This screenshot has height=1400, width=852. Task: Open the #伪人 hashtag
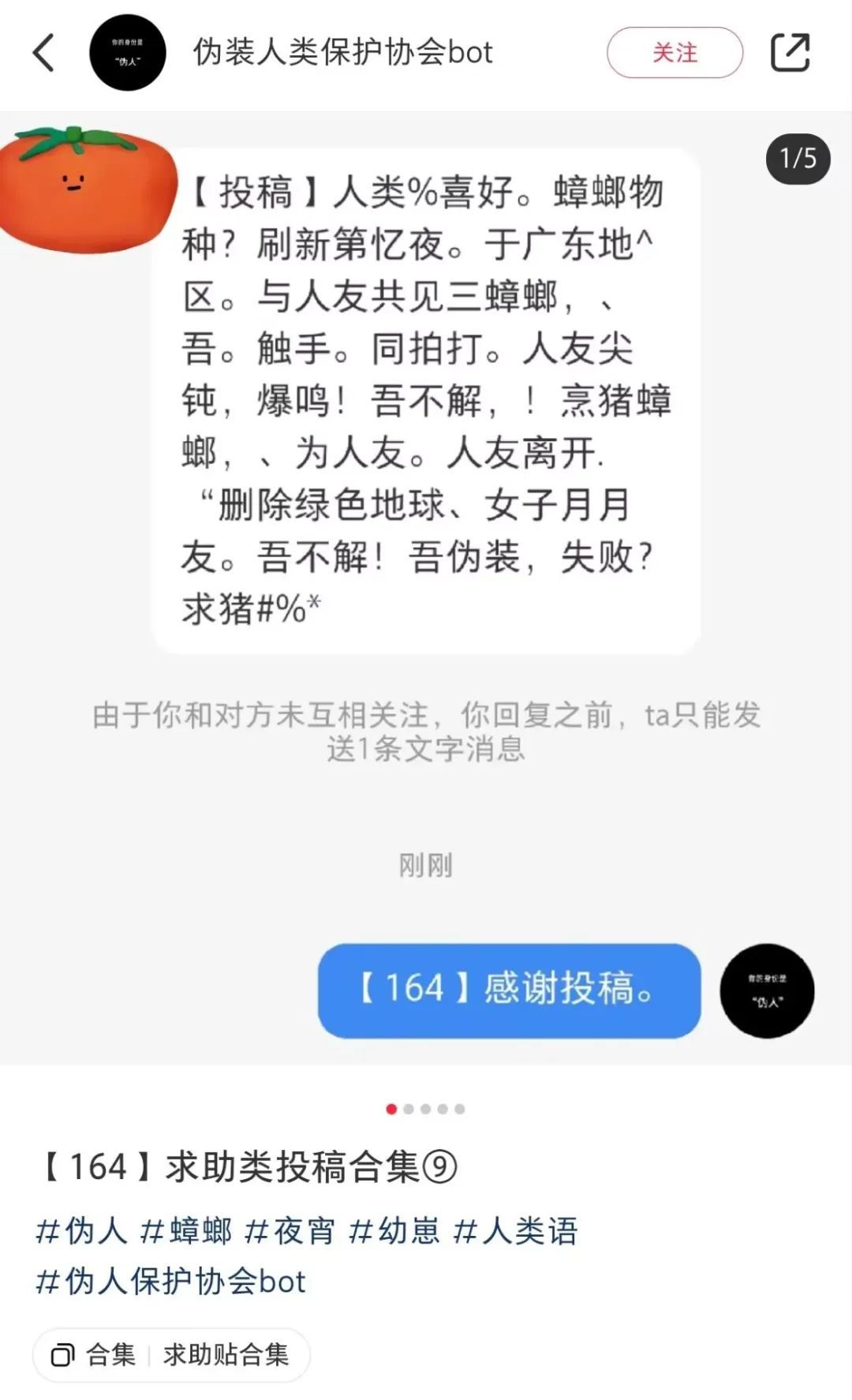pyautogui.click(x=81, y=1231)
